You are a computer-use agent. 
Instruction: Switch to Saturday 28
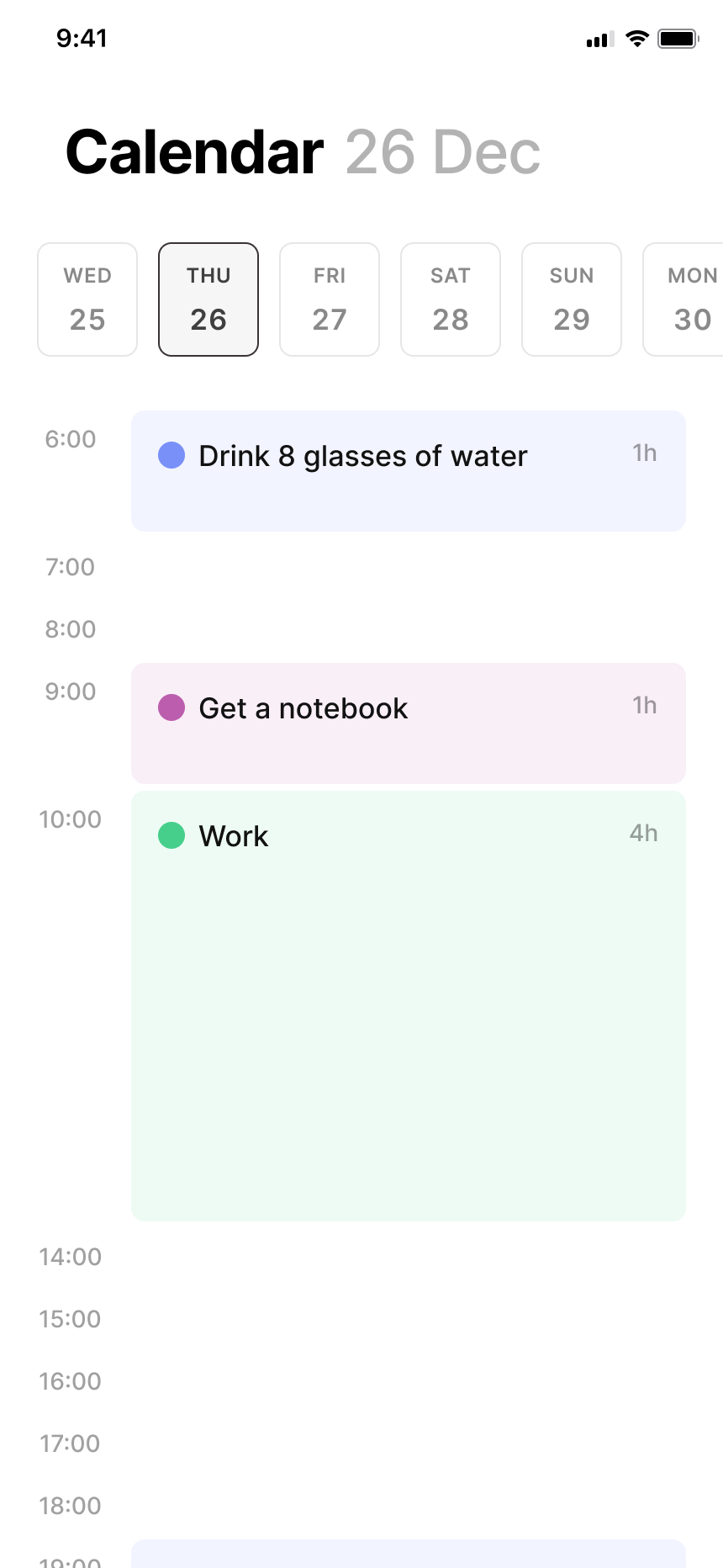451,299
